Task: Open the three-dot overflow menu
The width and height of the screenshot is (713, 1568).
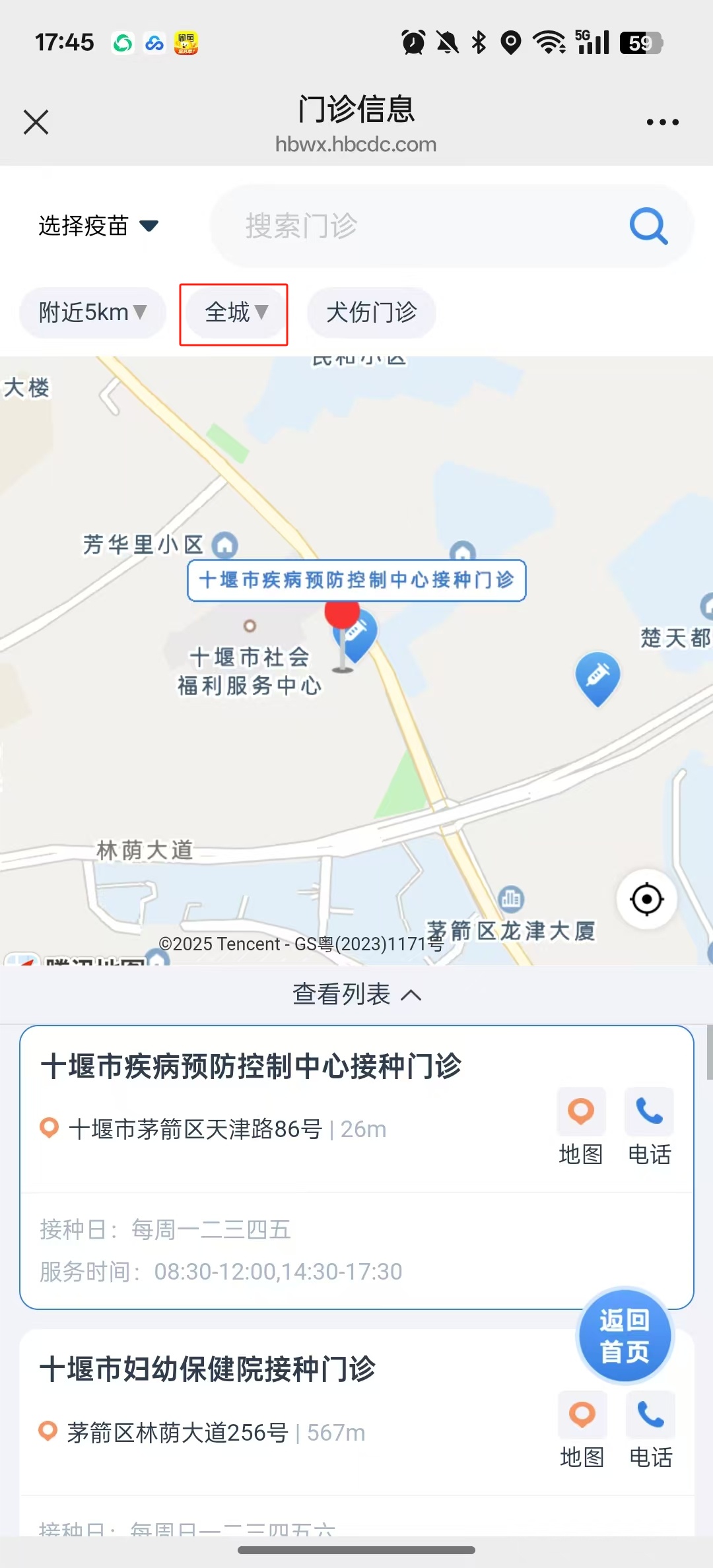Action: click(662, 122)
